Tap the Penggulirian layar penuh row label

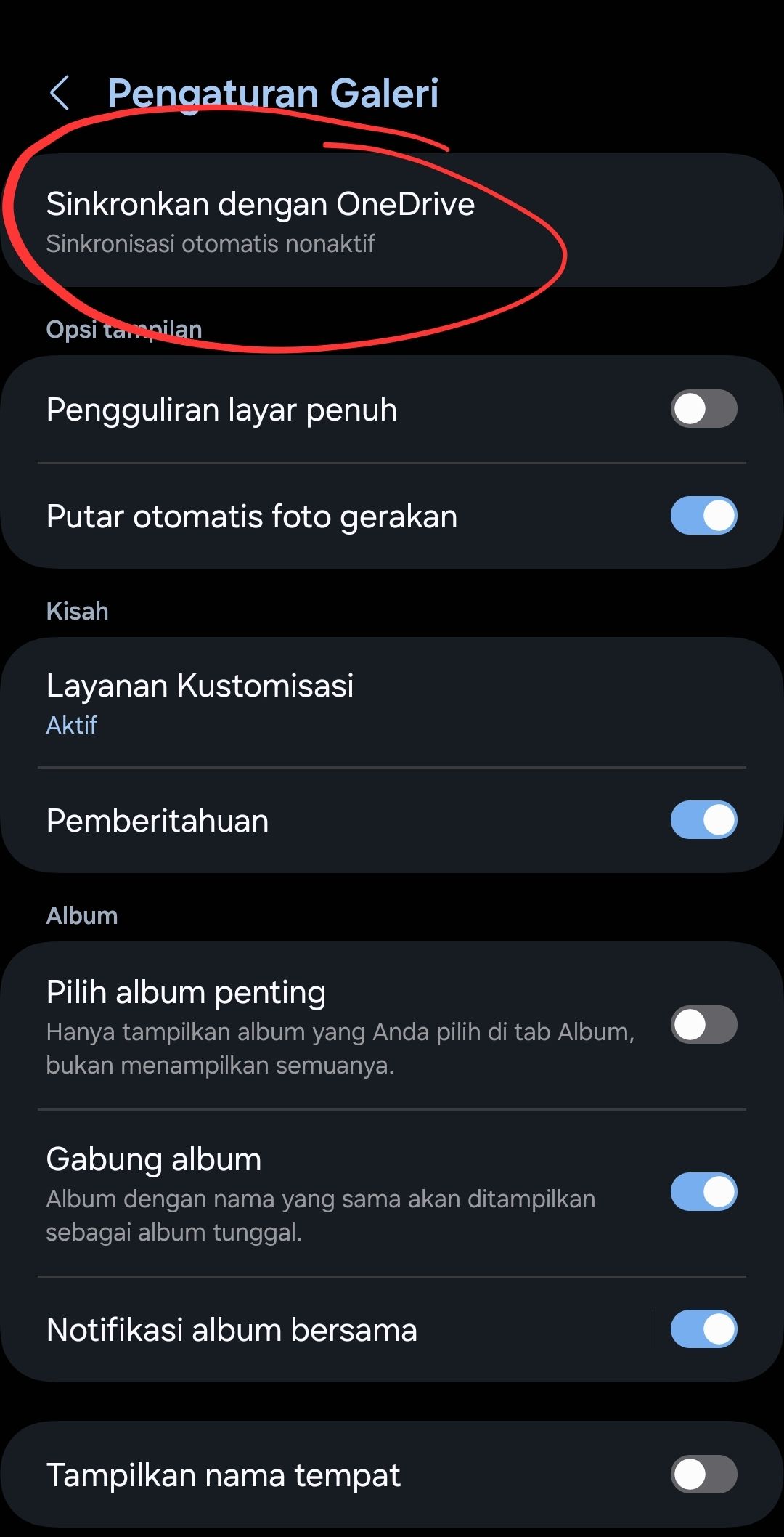[x=221, y=409]
